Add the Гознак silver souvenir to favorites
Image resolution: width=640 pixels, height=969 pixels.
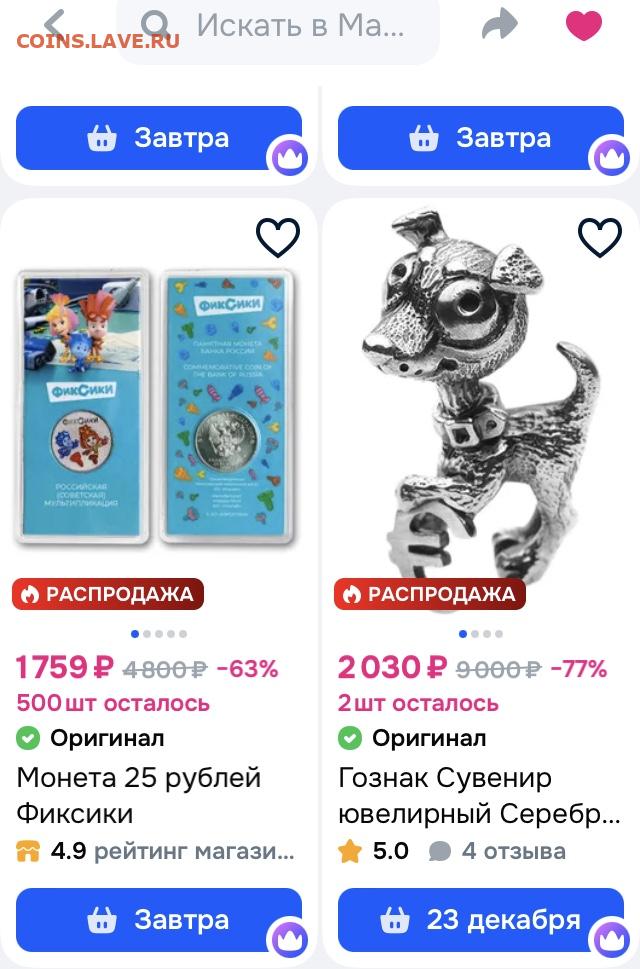click(600, 238)
